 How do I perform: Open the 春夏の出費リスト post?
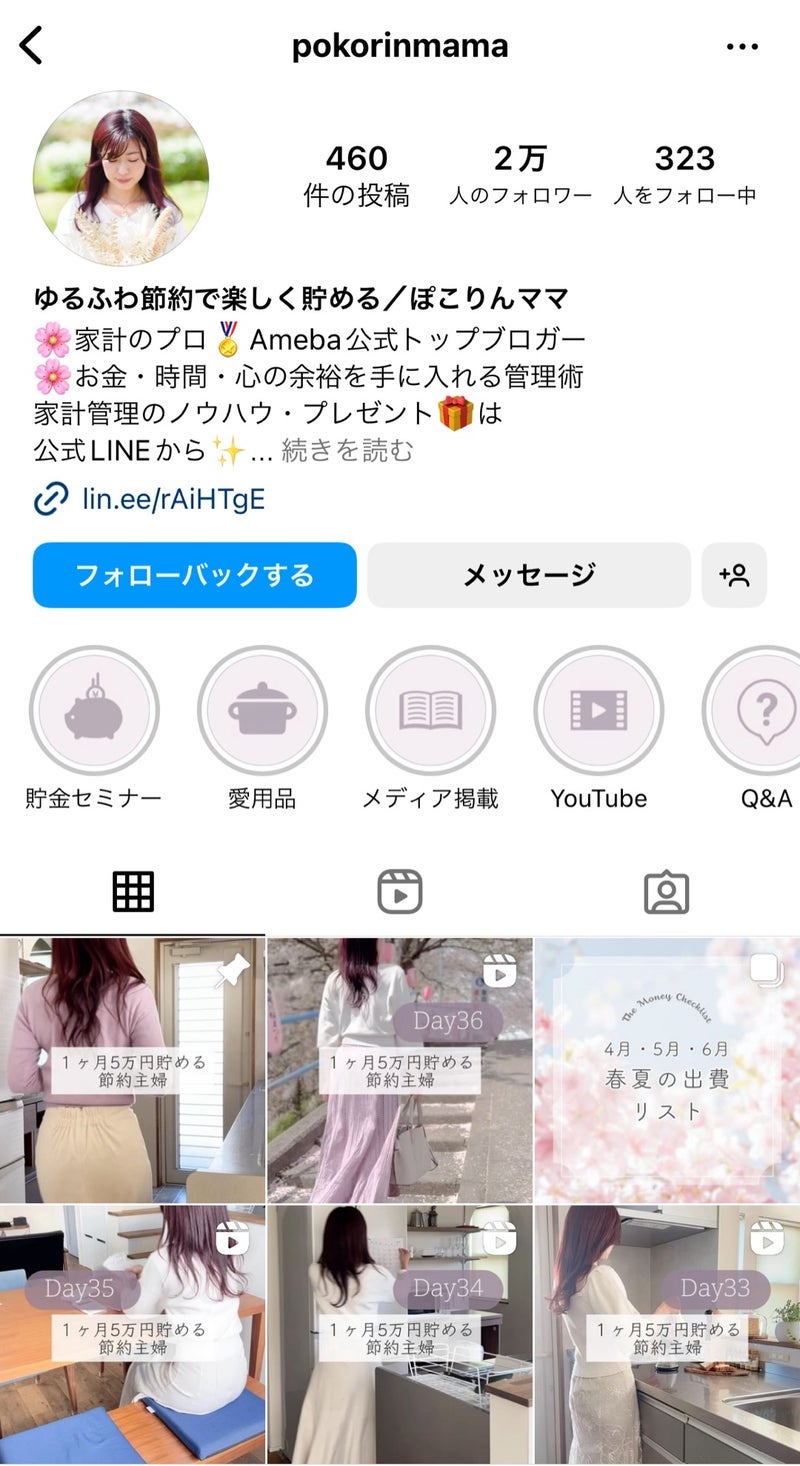(x=667, y=1070)
